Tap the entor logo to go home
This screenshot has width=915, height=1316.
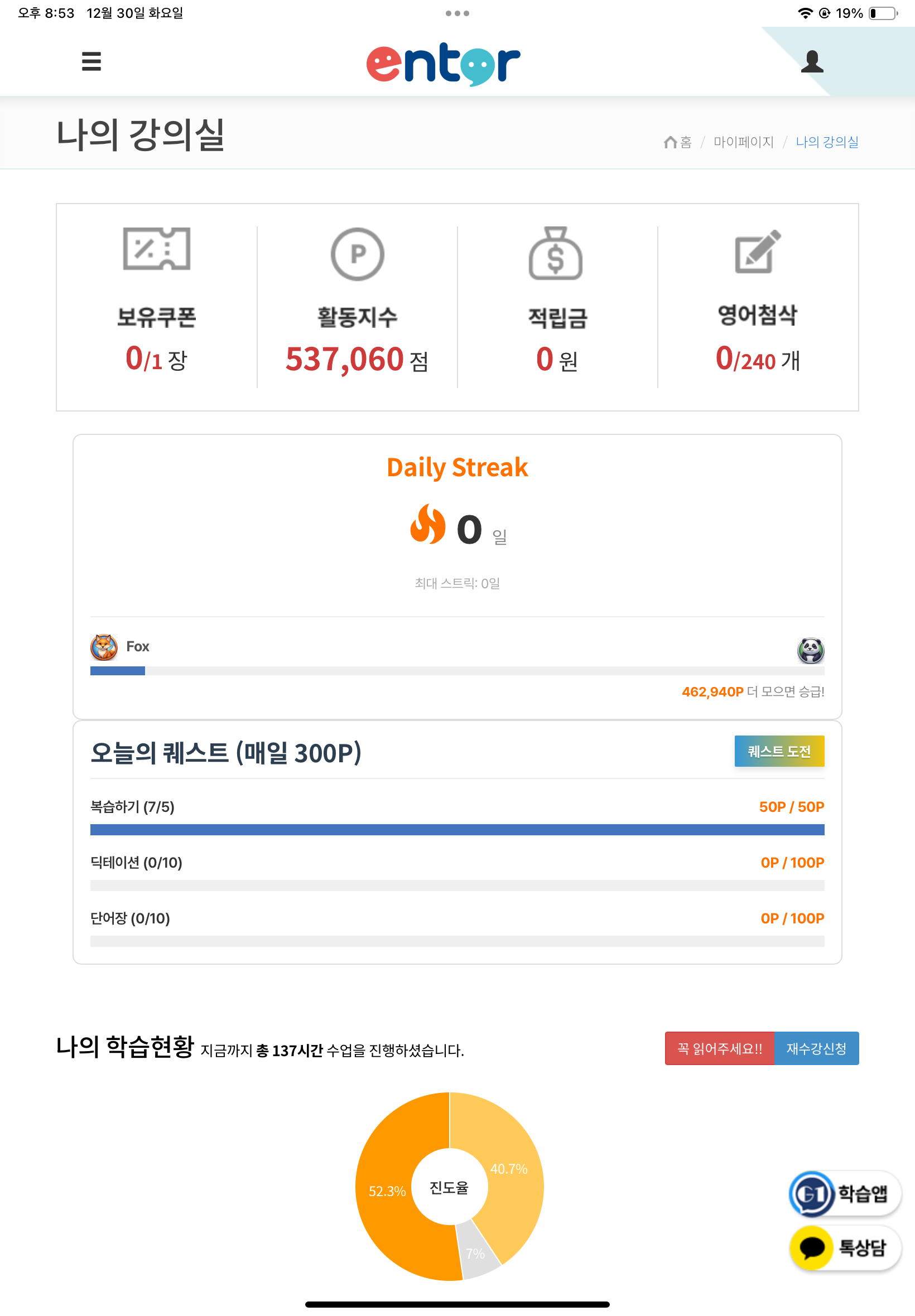(443, 63)
